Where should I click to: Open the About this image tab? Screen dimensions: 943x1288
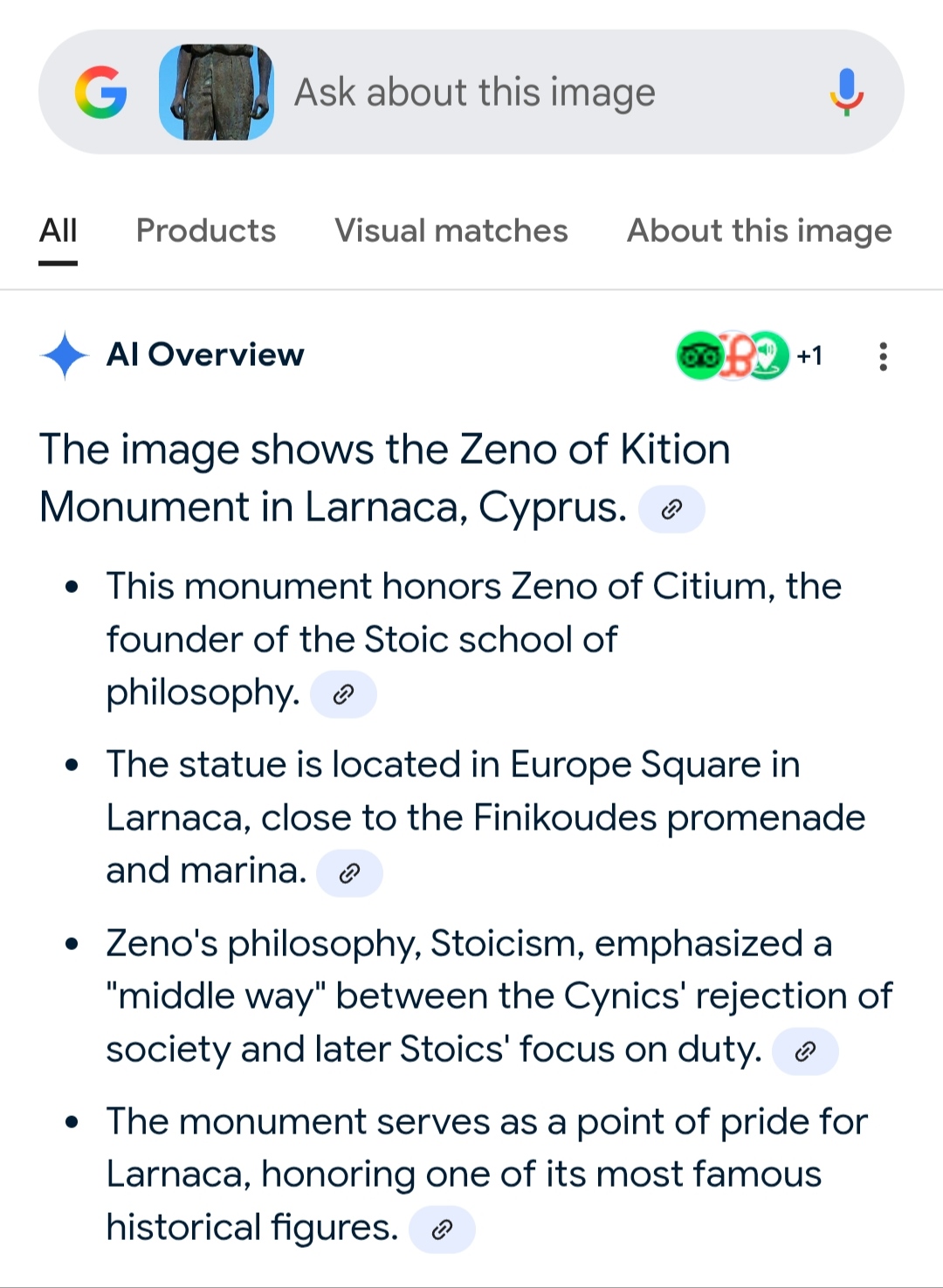click(759, 231)
